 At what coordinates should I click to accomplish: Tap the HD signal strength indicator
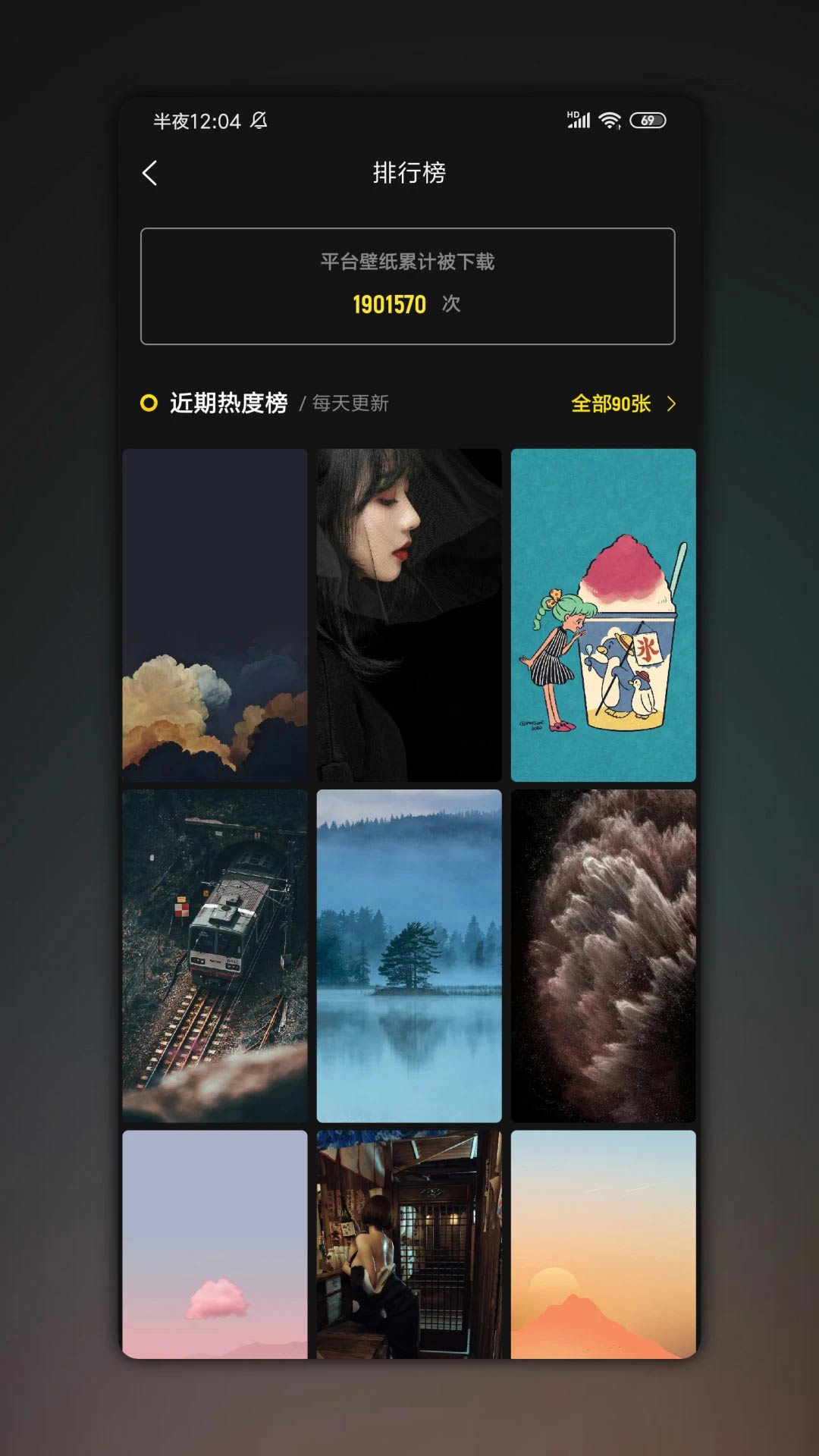click(x=577, y=120)
